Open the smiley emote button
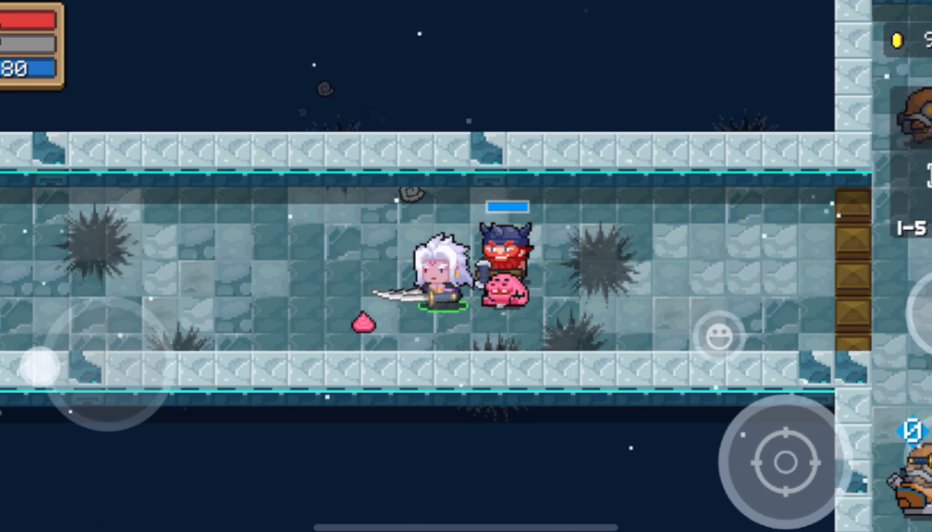 point(718,337)
